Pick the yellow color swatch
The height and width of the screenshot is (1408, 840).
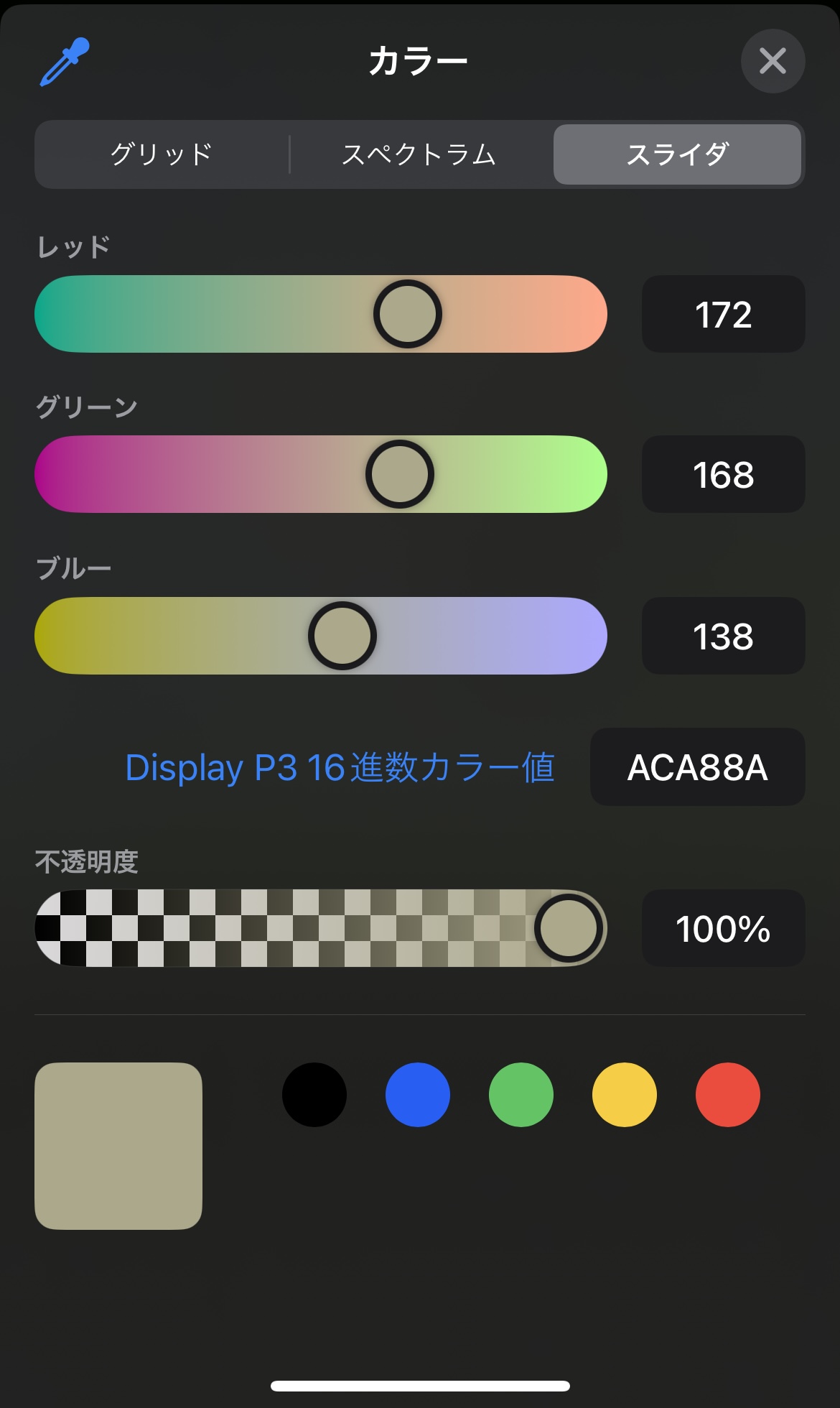coord(625,1095)
